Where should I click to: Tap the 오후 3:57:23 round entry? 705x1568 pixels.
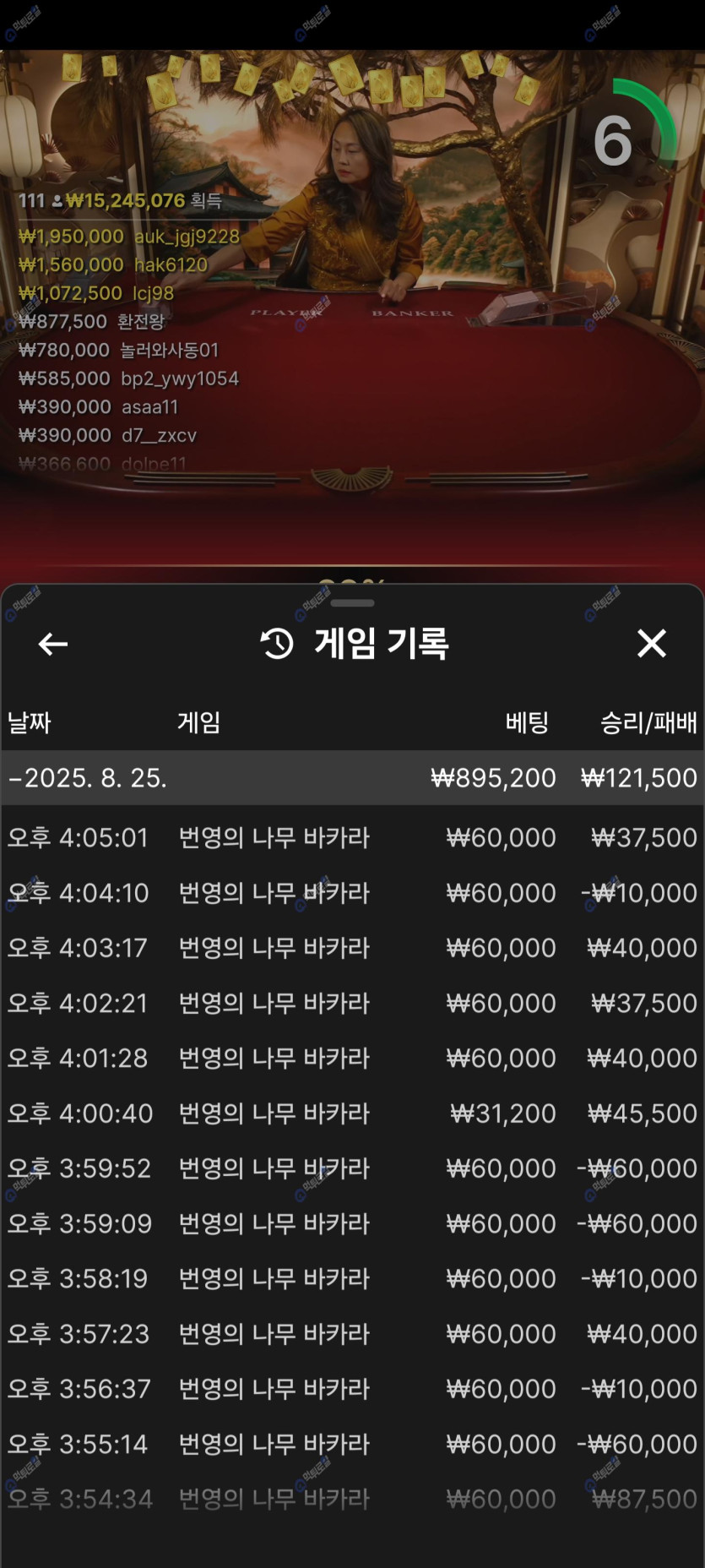352,1334
